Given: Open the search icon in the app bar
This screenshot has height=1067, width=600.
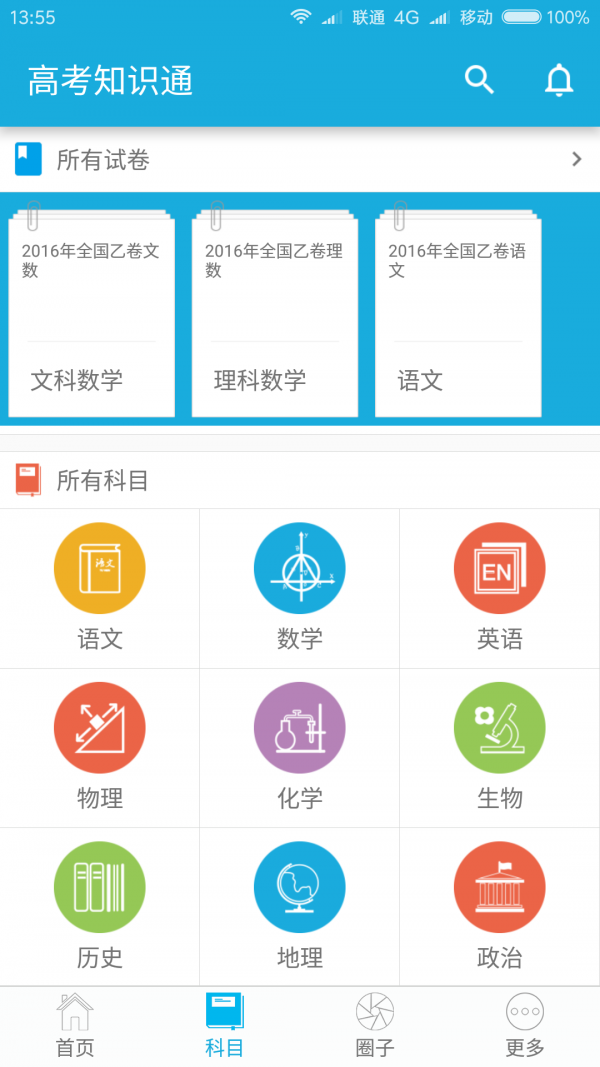Looking at the screenshot, I should coord(480,80).
